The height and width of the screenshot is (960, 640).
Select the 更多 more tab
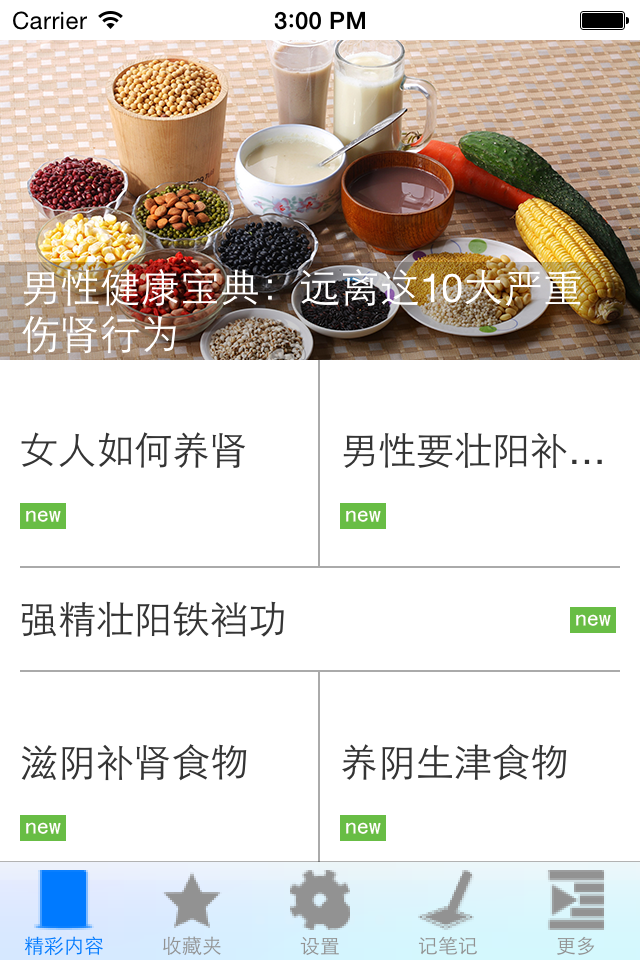(576, 912)
